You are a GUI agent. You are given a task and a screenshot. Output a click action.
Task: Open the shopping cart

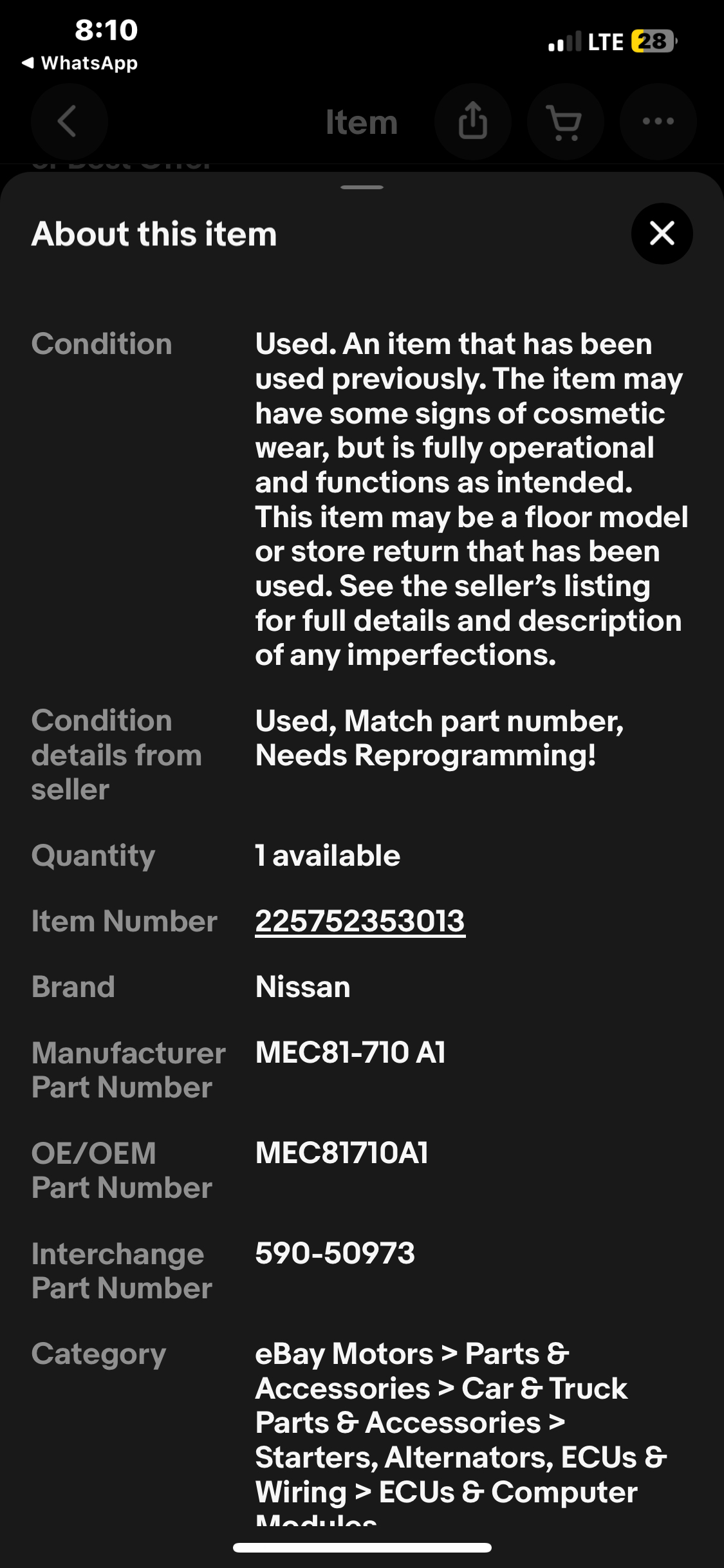[x=564, y=121]
